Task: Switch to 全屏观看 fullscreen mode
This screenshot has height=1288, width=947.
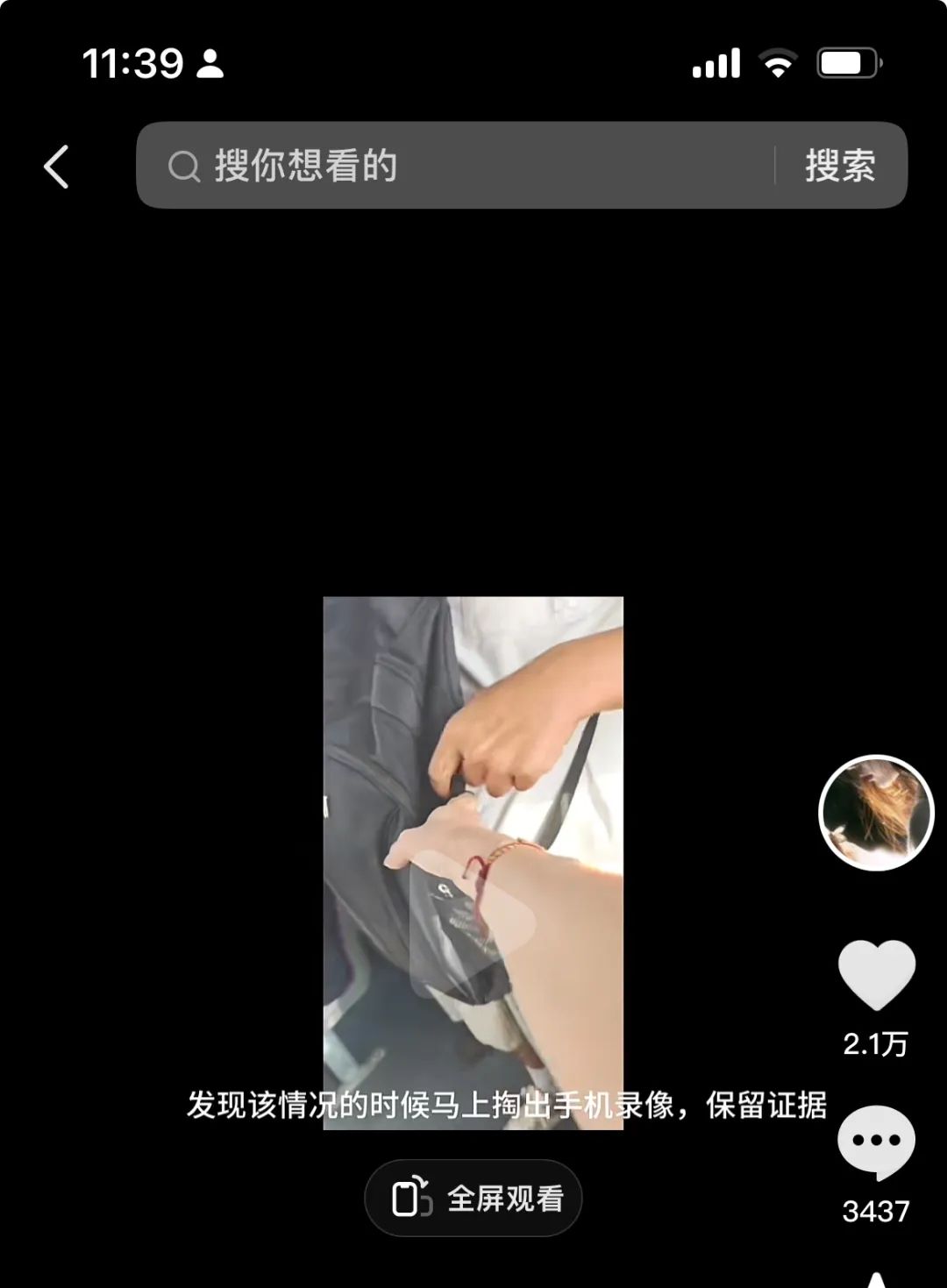Action: 473,1199
